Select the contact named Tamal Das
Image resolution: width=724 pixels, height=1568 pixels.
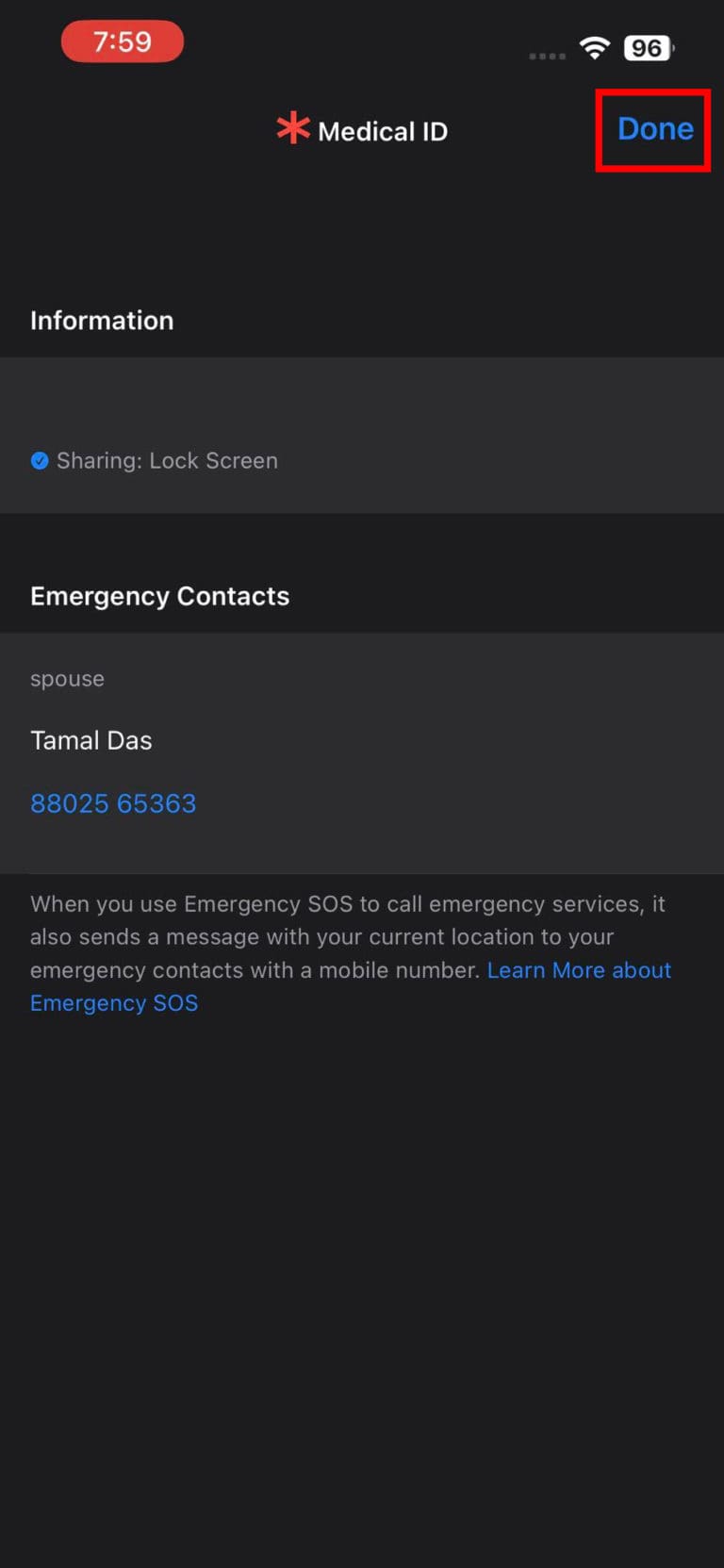point(90,740)
